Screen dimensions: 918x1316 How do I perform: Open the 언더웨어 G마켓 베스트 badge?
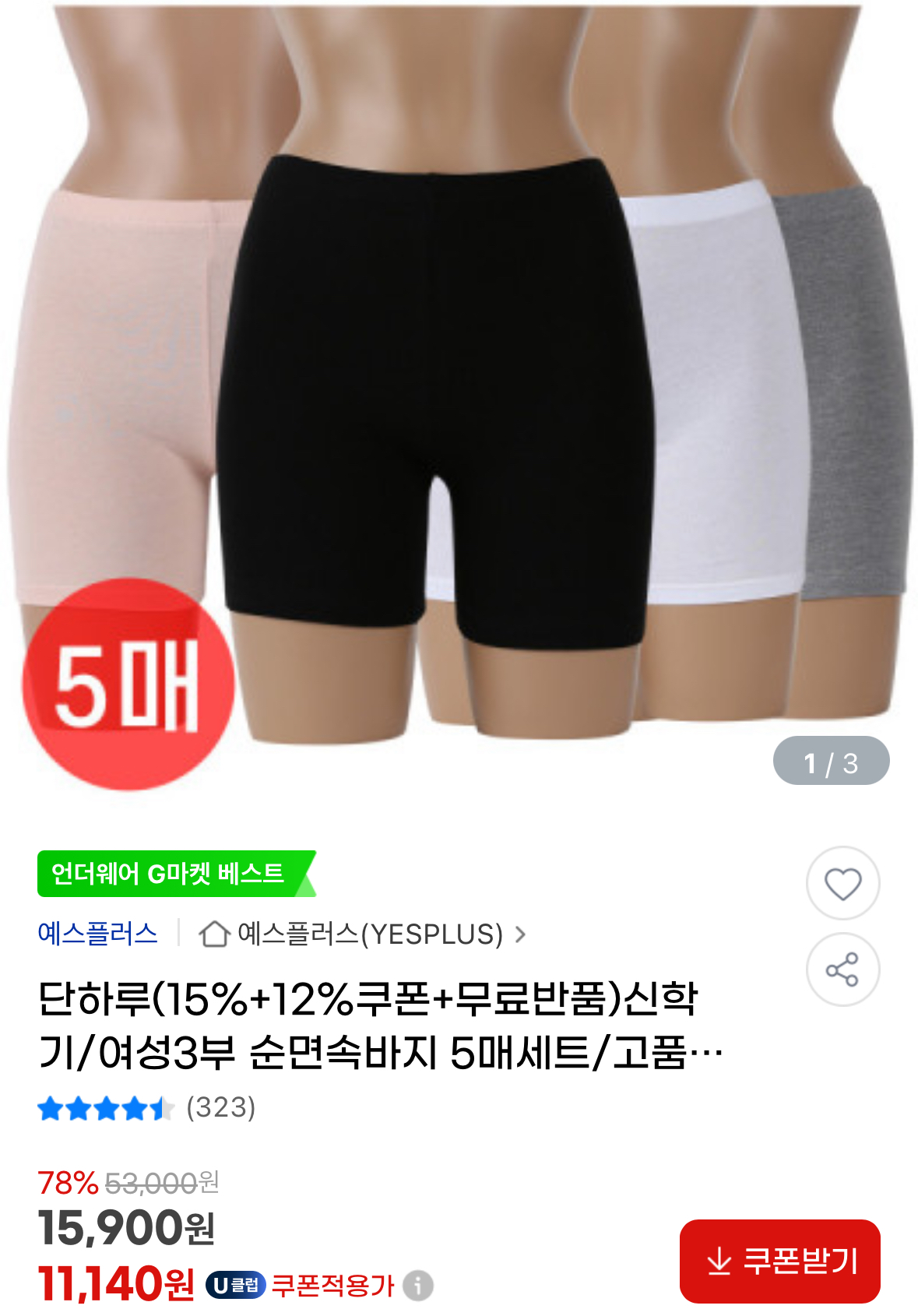click(175, 874)
